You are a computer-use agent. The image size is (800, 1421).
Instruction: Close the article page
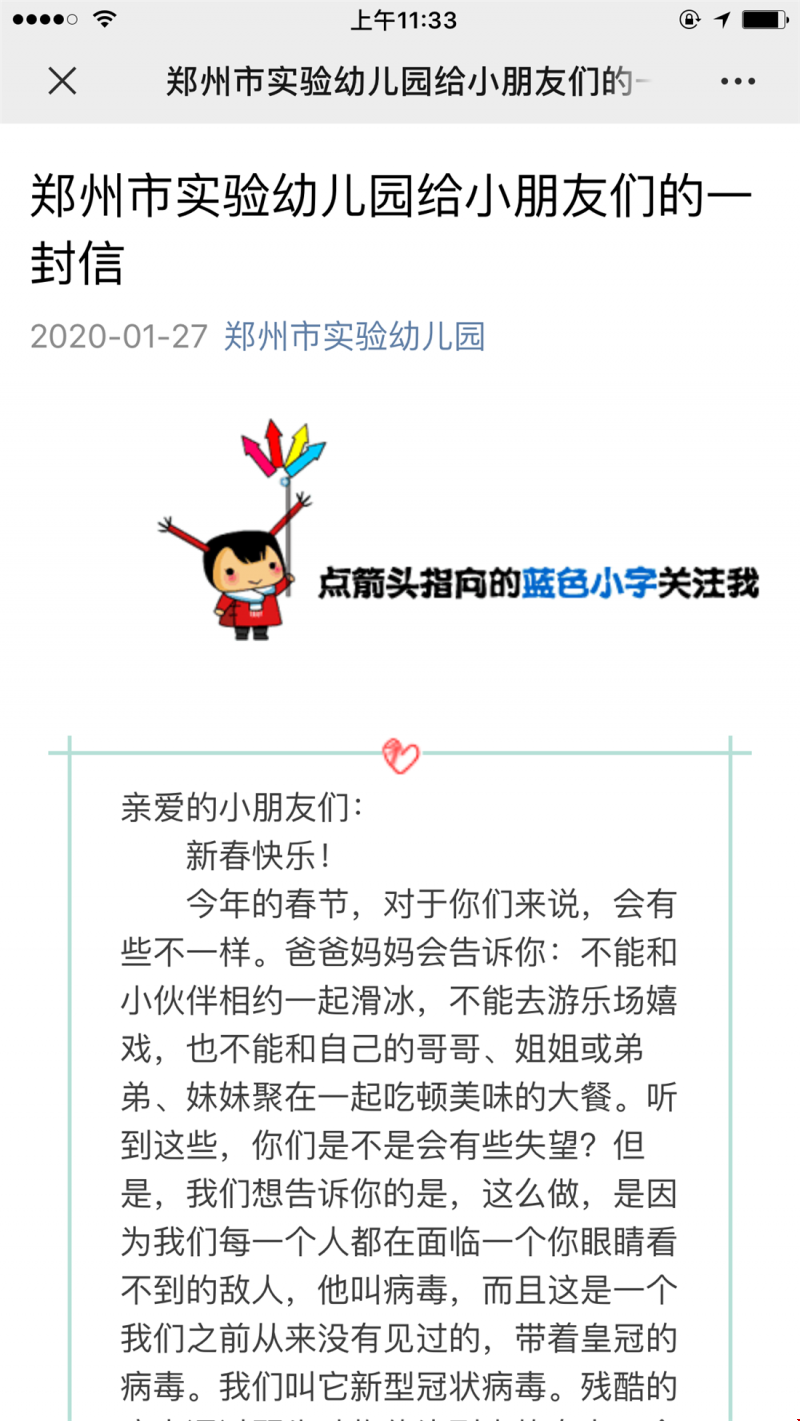pyautogui.click(x=62, y=82)
